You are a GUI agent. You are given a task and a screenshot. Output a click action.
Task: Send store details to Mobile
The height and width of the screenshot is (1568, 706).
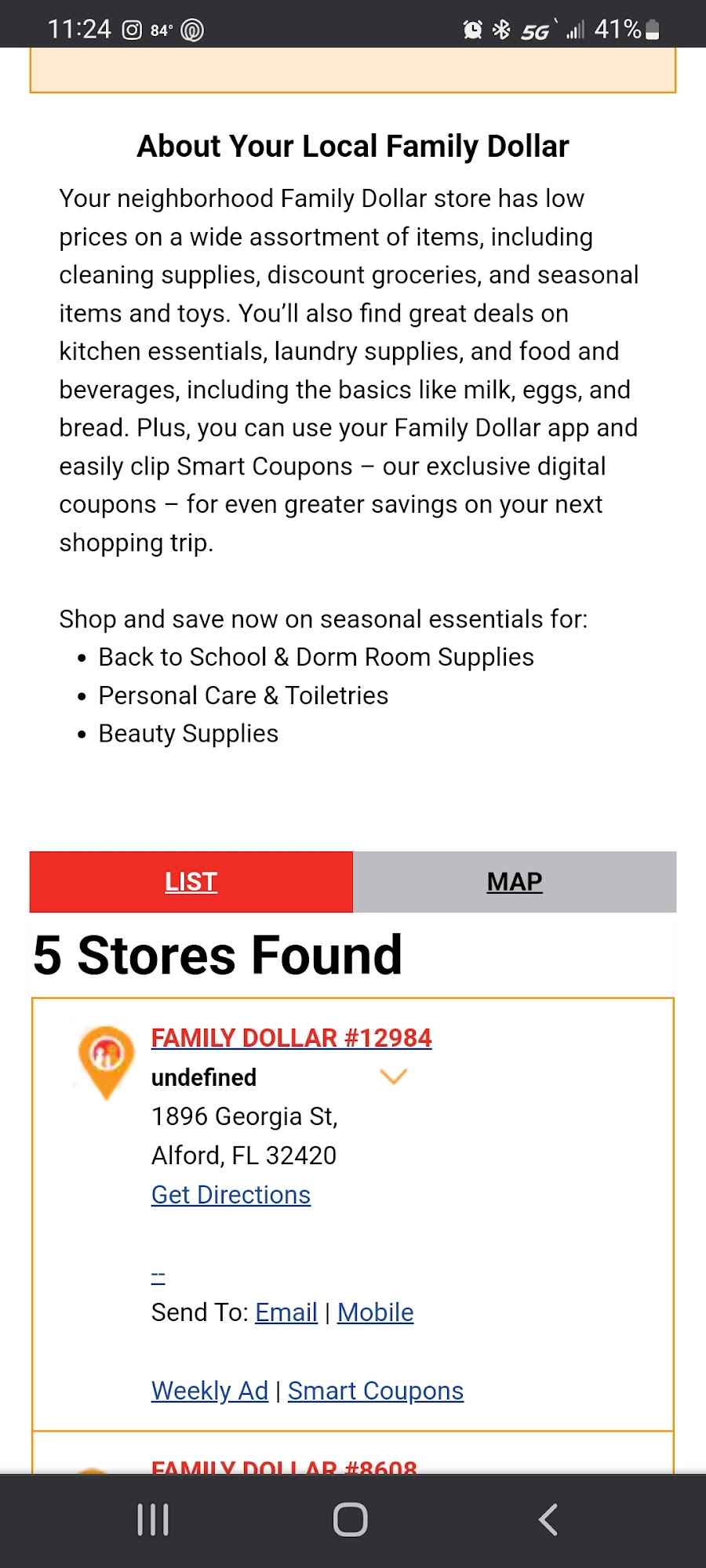pos(375,1312)
